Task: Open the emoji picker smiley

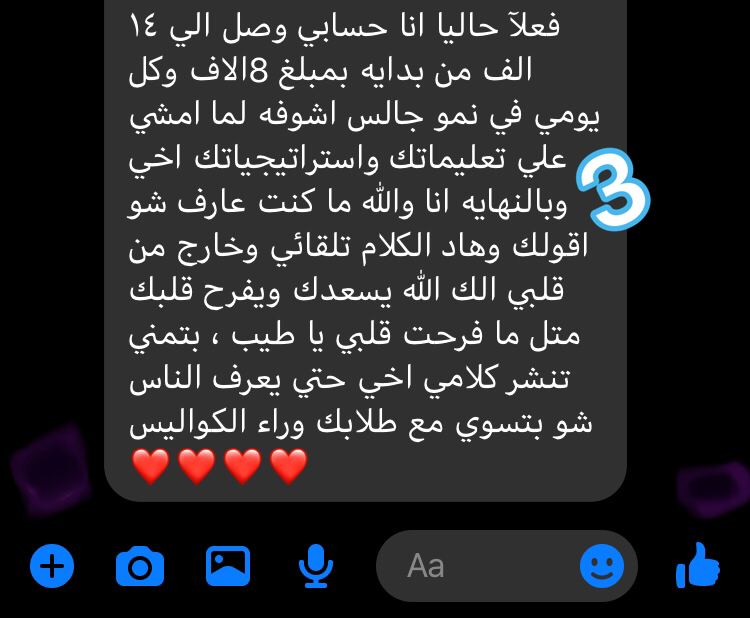Action: (x=602, y=567)
